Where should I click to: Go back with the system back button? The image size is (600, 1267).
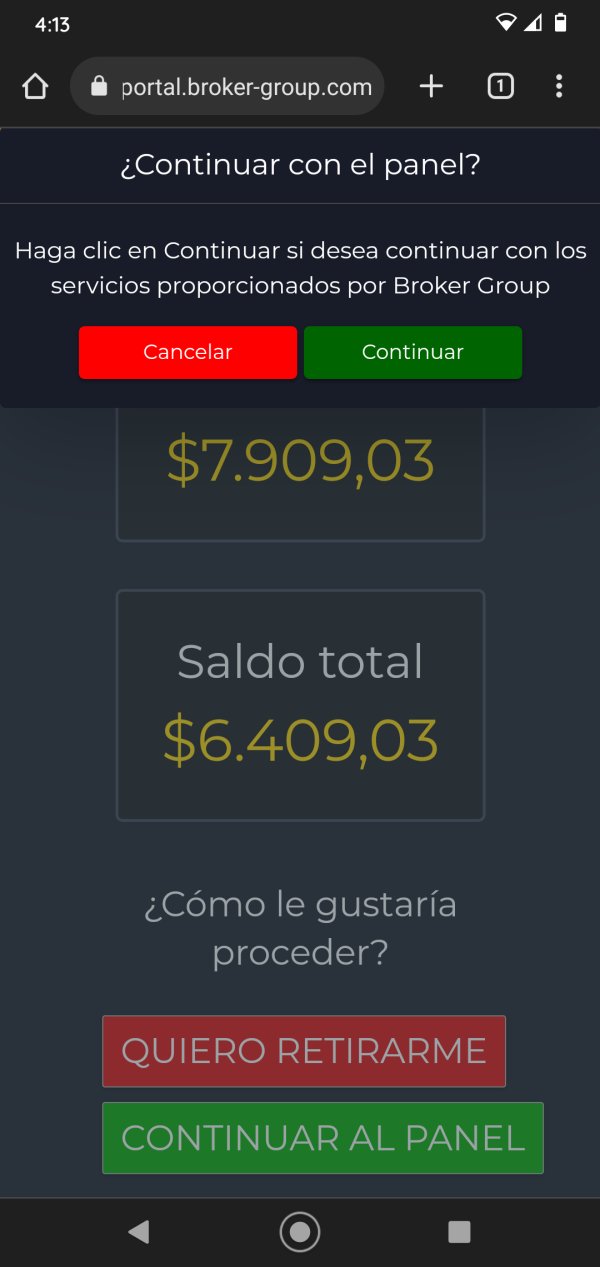(139, 1232)
